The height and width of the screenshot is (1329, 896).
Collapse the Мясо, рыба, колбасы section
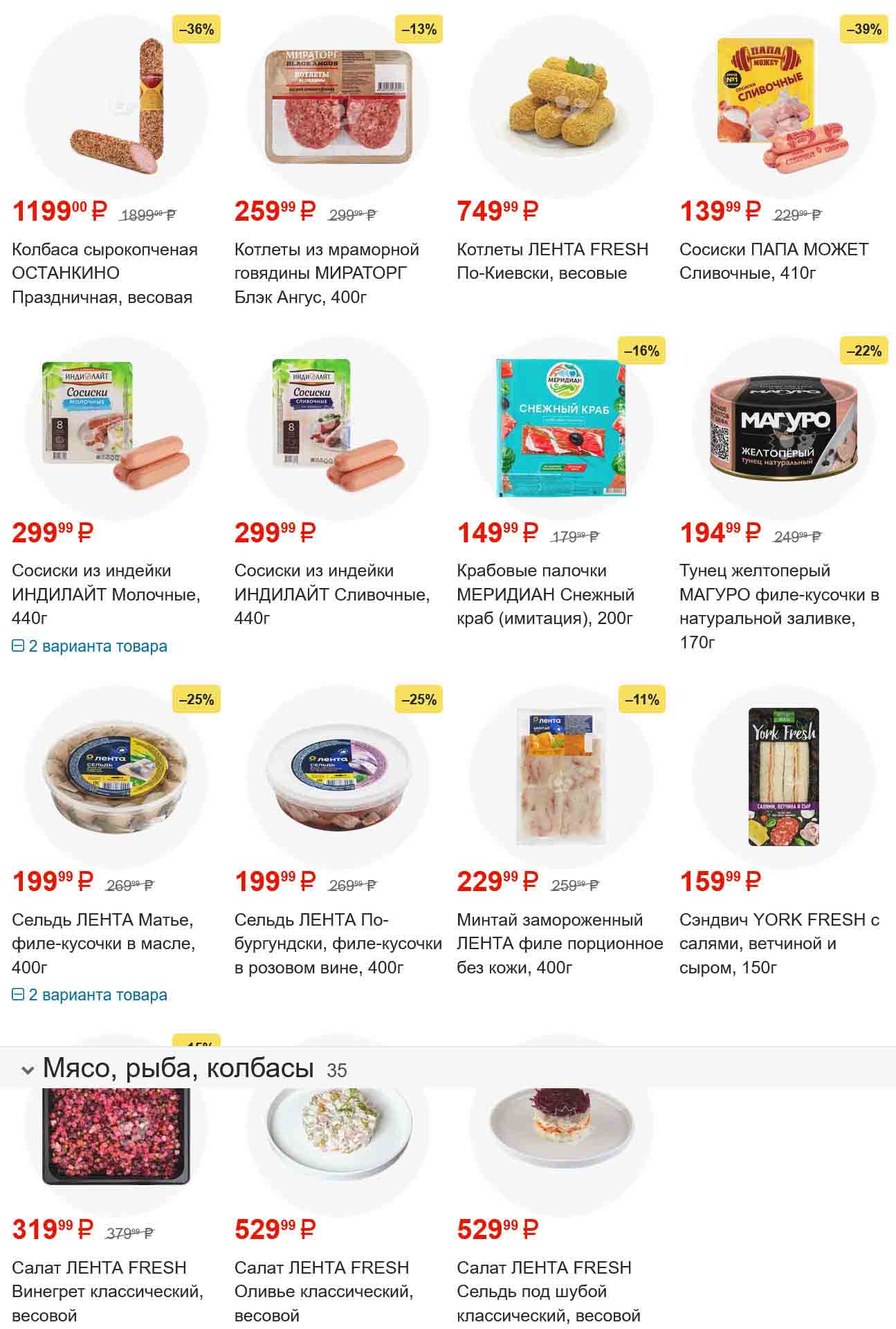click(28, 1070)
